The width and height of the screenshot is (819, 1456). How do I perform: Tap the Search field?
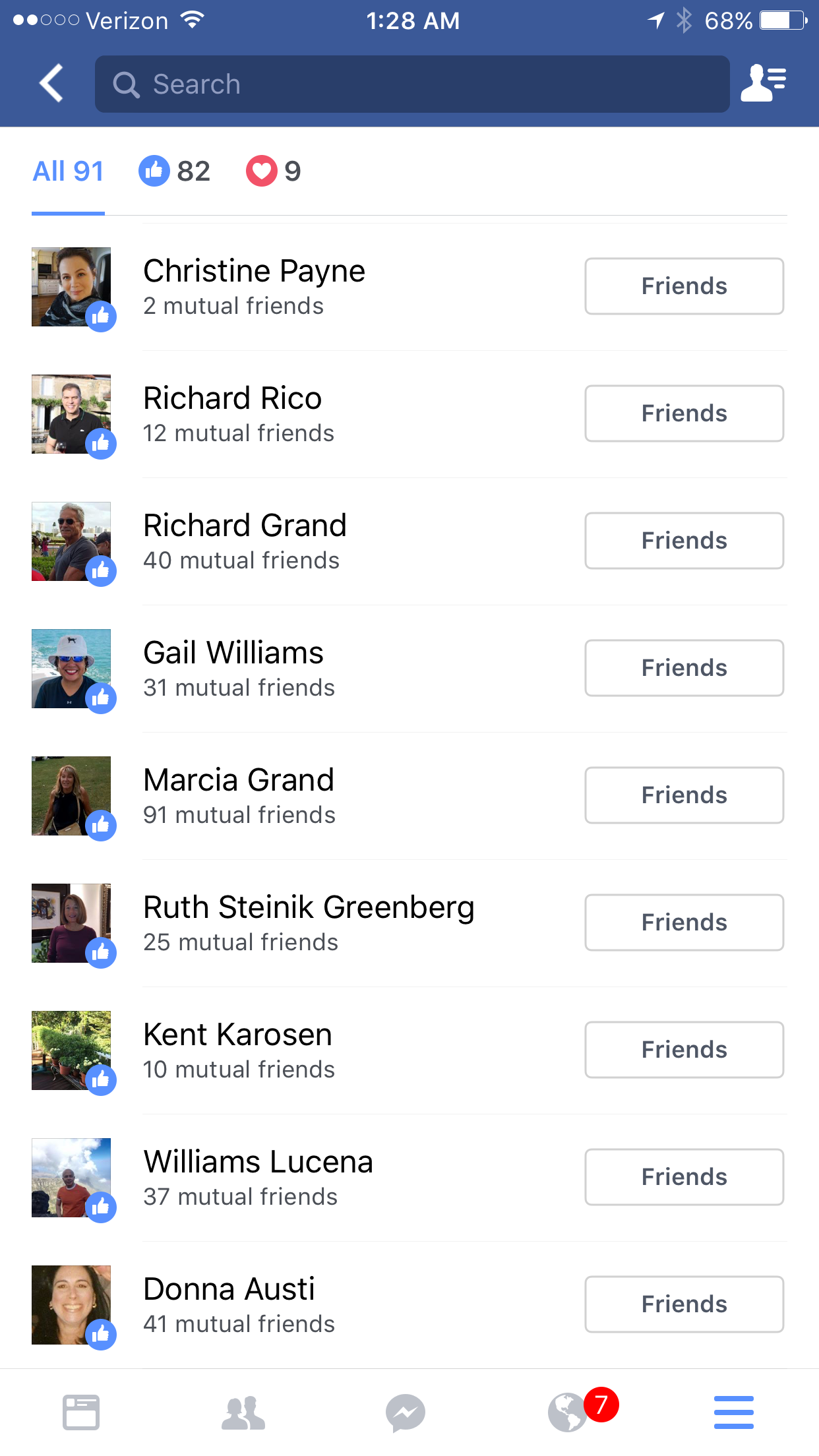click(412, 84)
